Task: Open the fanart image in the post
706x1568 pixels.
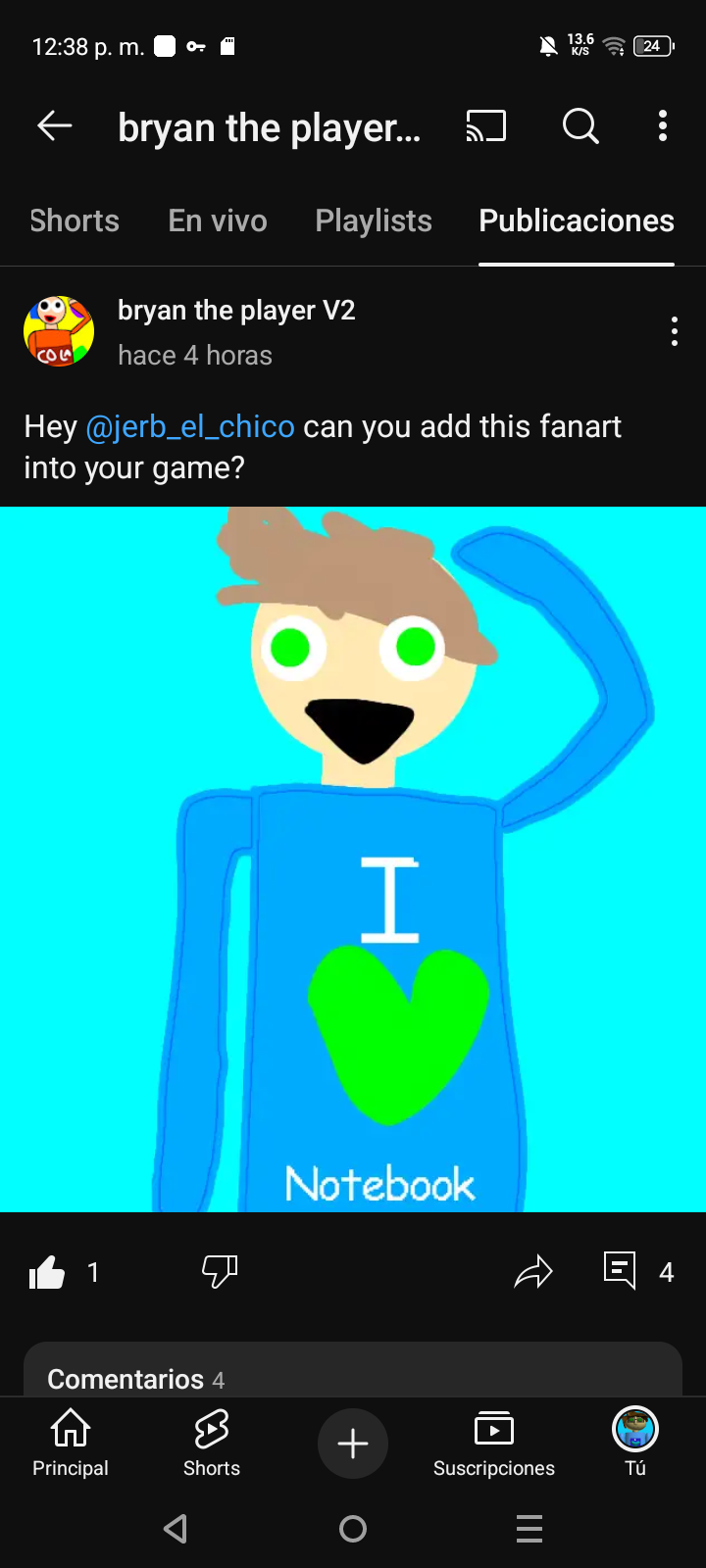Action: pyautogui.click(x=353, y=858)
